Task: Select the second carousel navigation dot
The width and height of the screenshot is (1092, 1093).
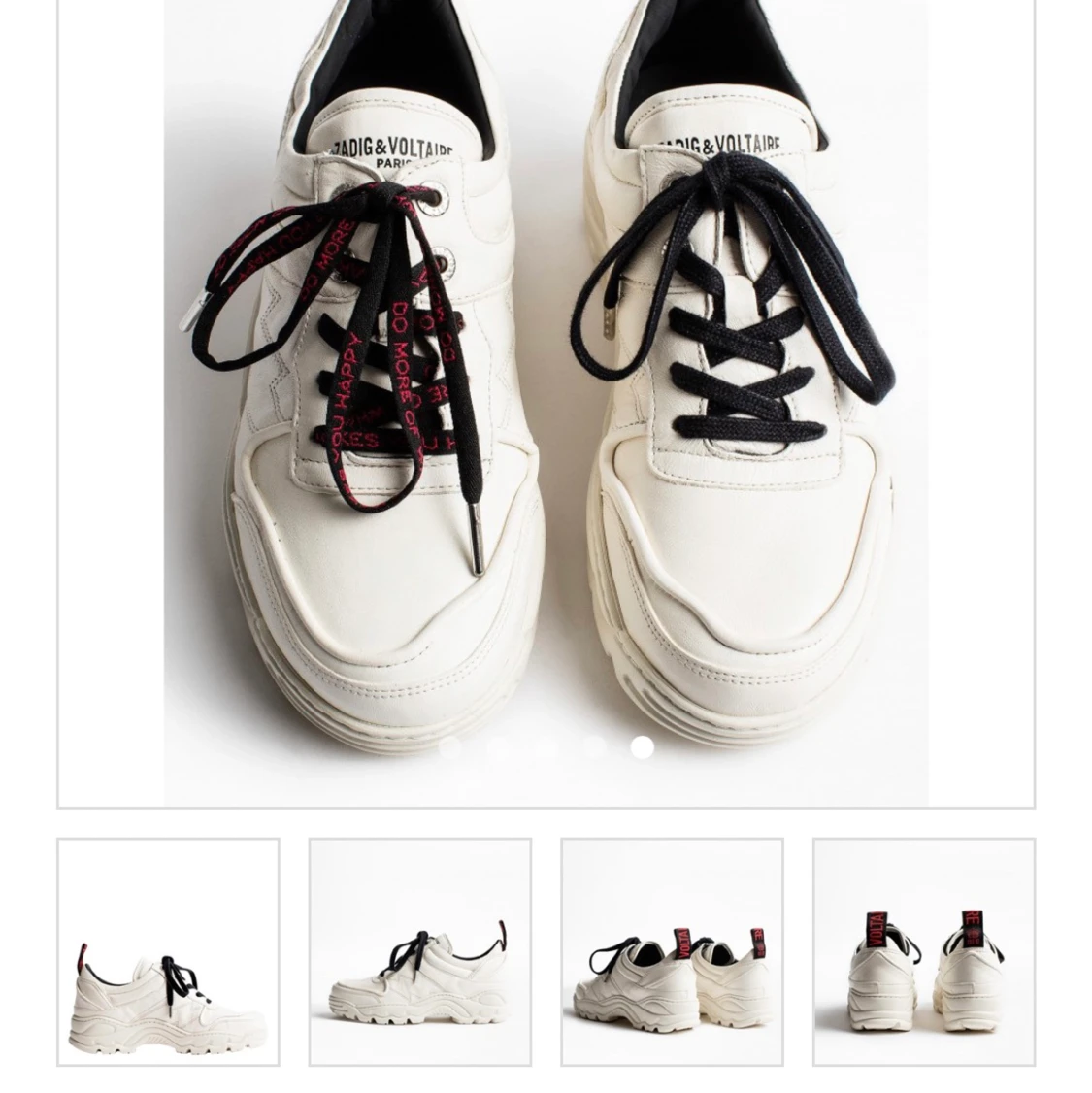Action: (500, 747)
